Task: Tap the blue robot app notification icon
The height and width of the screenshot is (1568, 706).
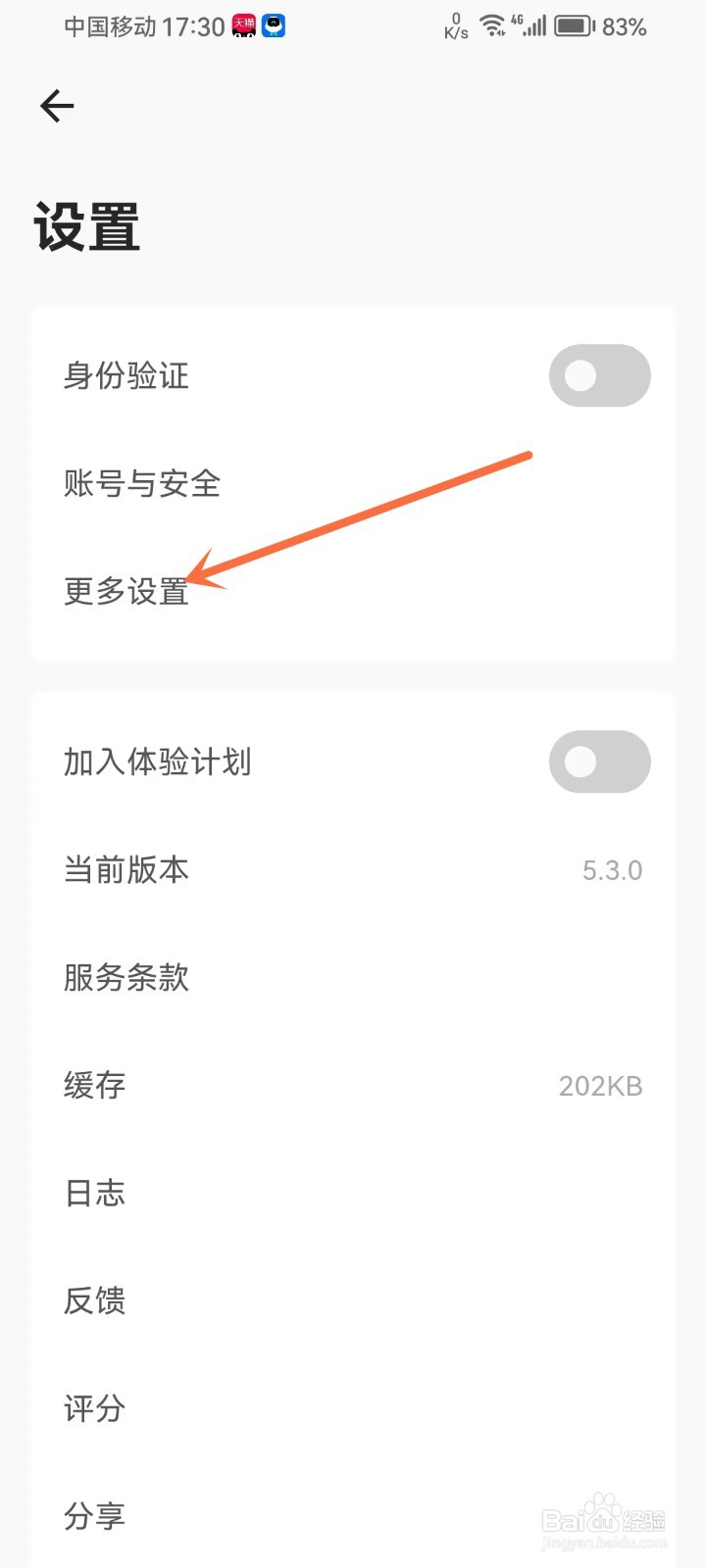Action: [x=273, y=26]
